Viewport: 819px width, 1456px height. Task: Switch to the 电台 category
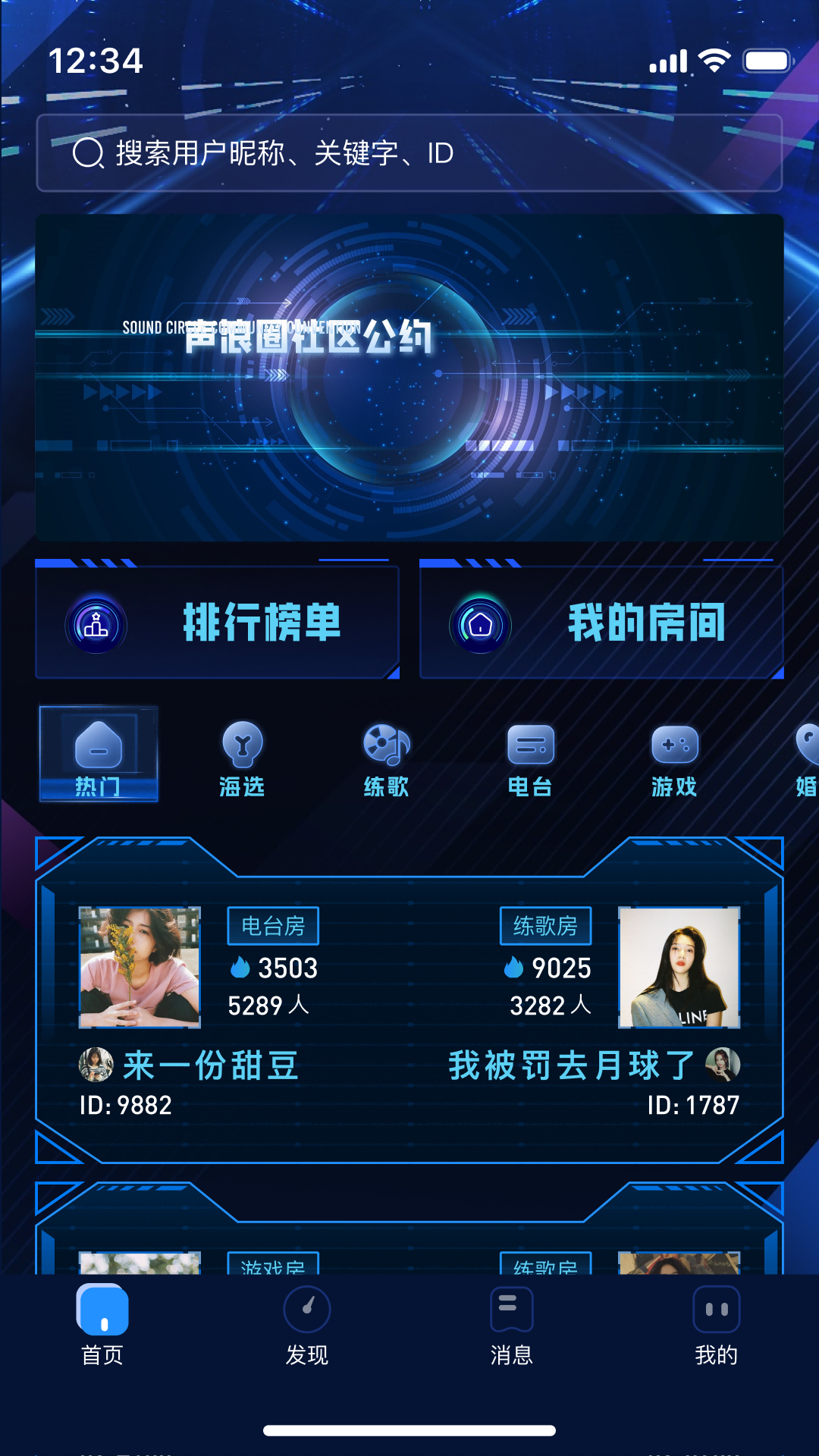pos(530,758)
